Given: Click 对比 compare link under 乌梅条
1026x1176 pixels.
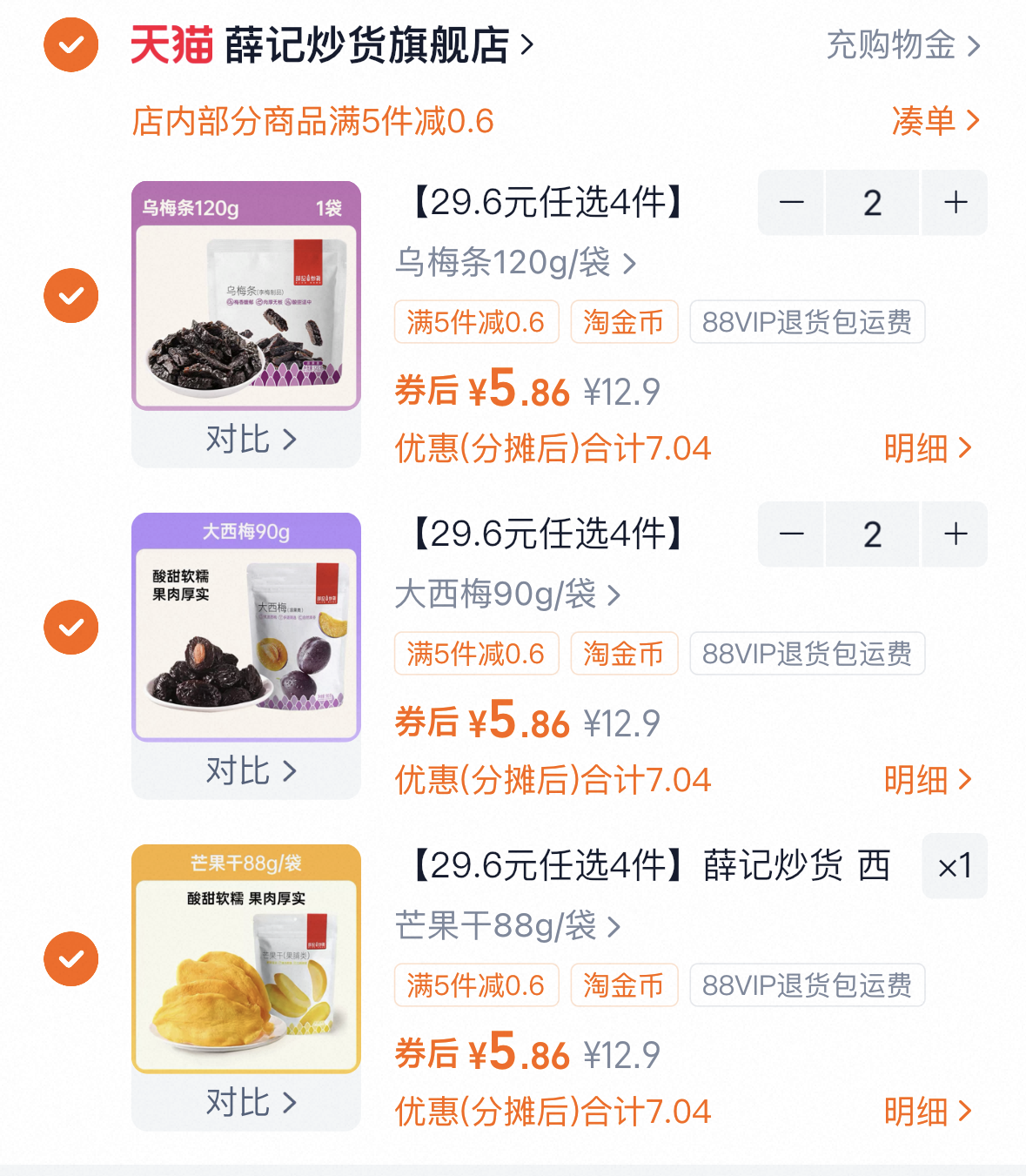Looking at the screenshot, I should (246, 440).
